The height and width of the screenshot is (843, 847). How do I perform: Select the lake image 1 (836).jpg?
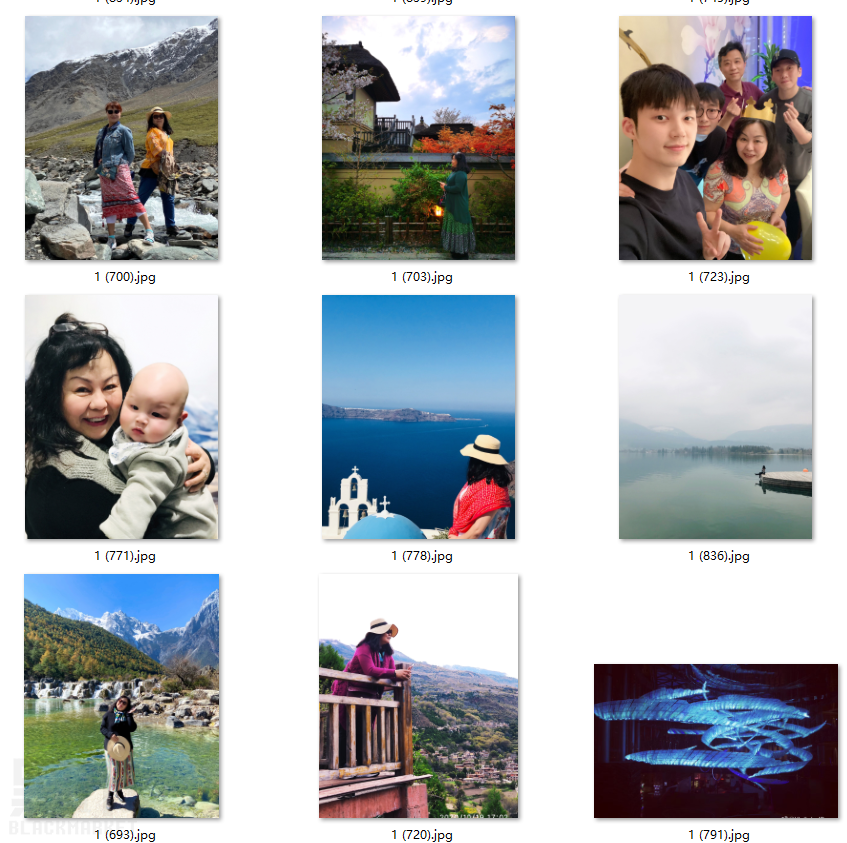point(715,417)
